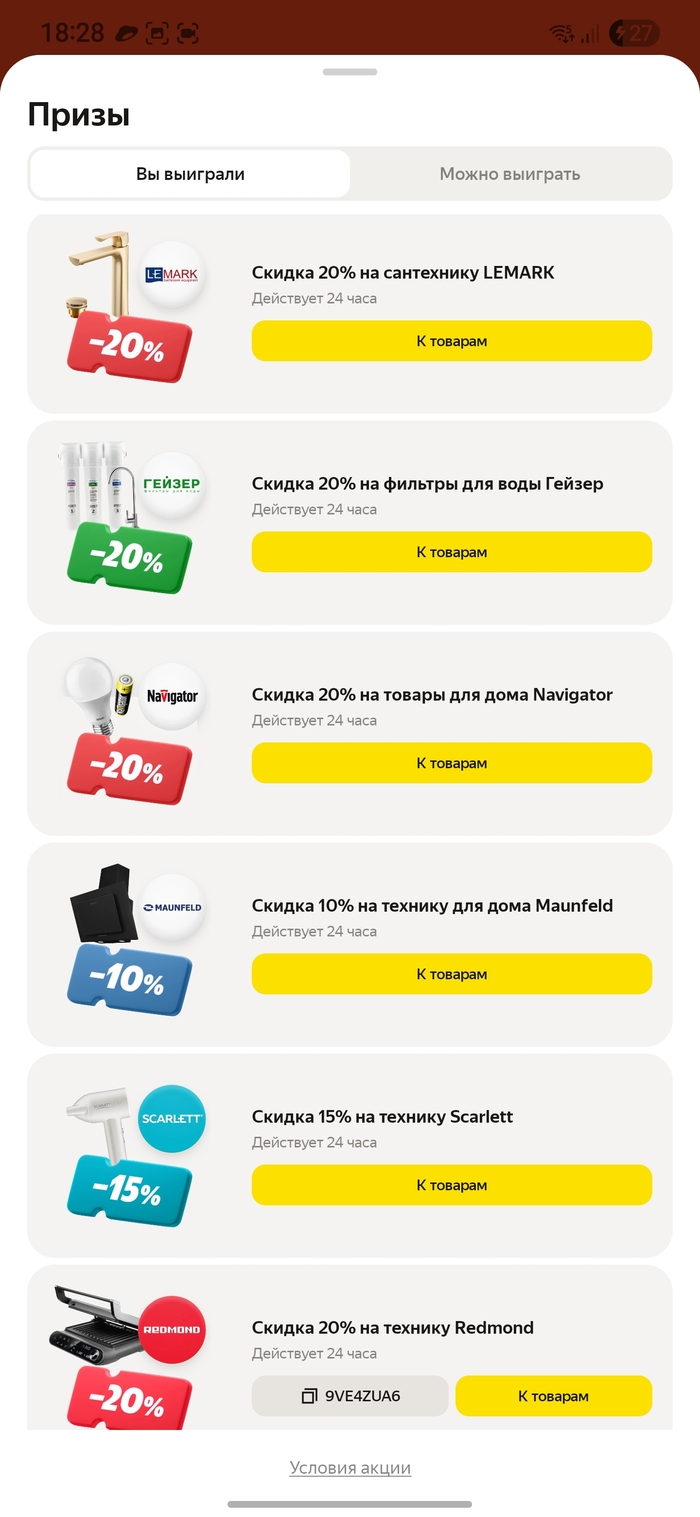Switch to the Можно выиграть tab
Viewport: 700px width, 1517px height.
pos(510,174)
